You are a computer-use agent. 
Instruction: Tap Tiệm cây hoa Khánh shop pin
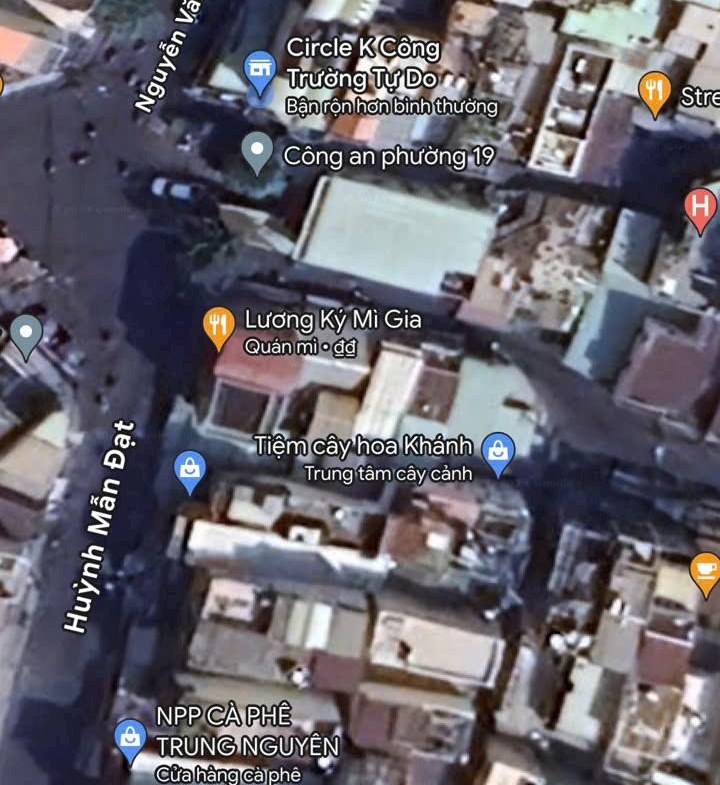coord(498,452)
